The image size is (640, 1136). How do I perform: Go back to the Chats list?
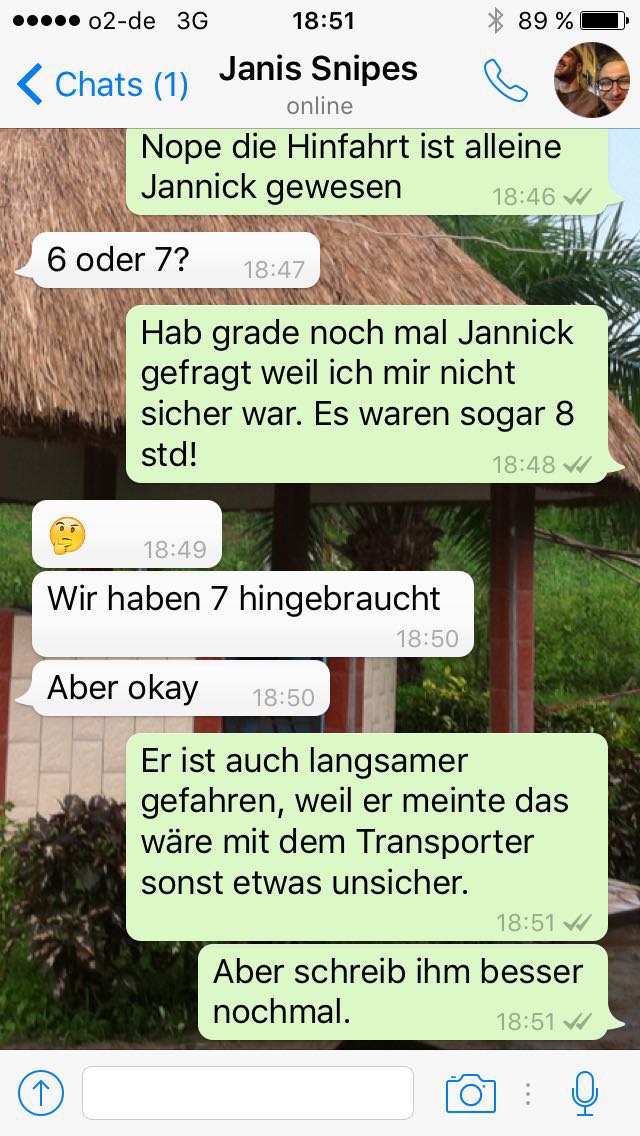[x=100, y=84]
